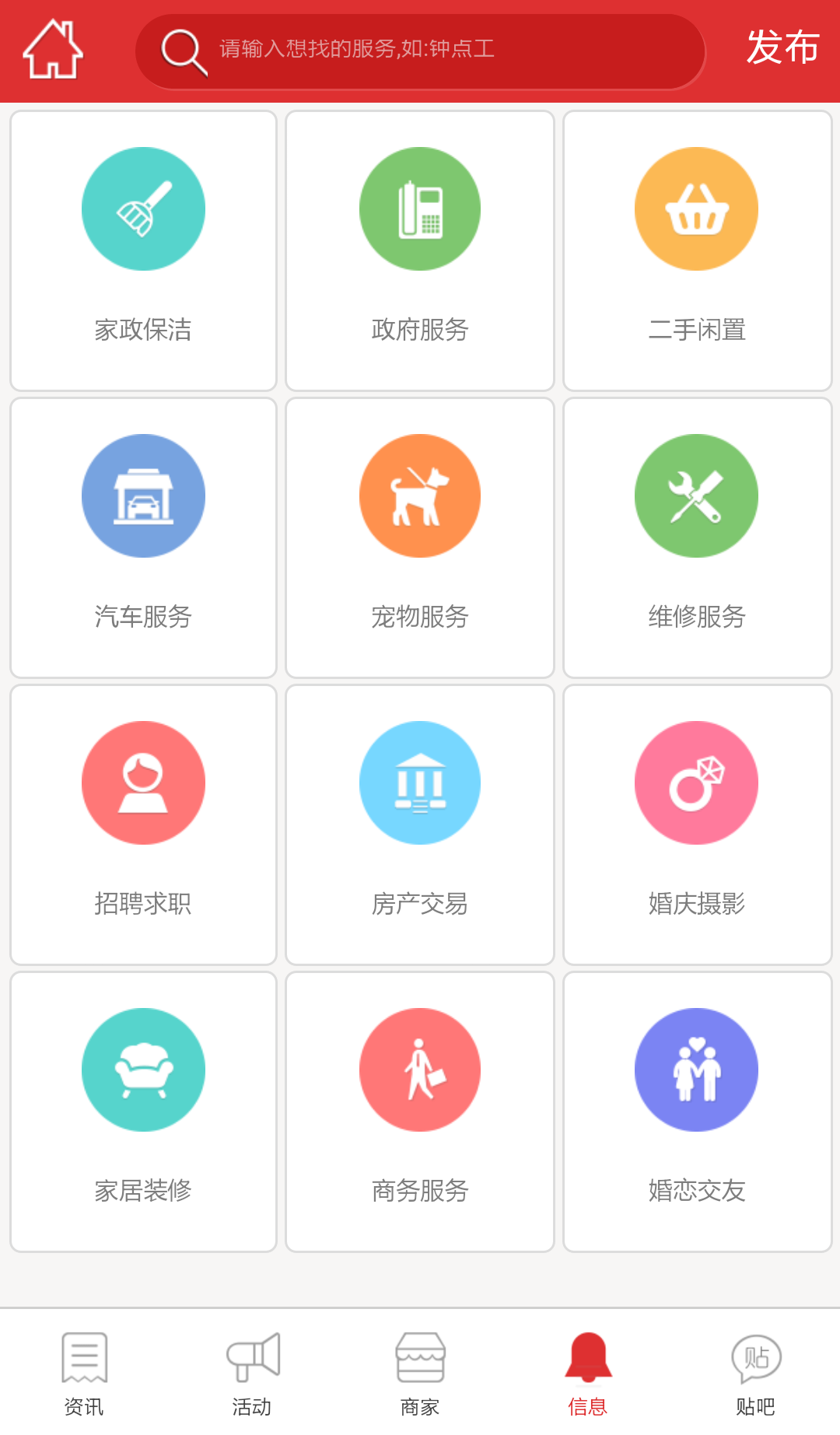840x1435 pixels.
Task: Tap the 房产交易 real estate icon
Action: point(419,782)
